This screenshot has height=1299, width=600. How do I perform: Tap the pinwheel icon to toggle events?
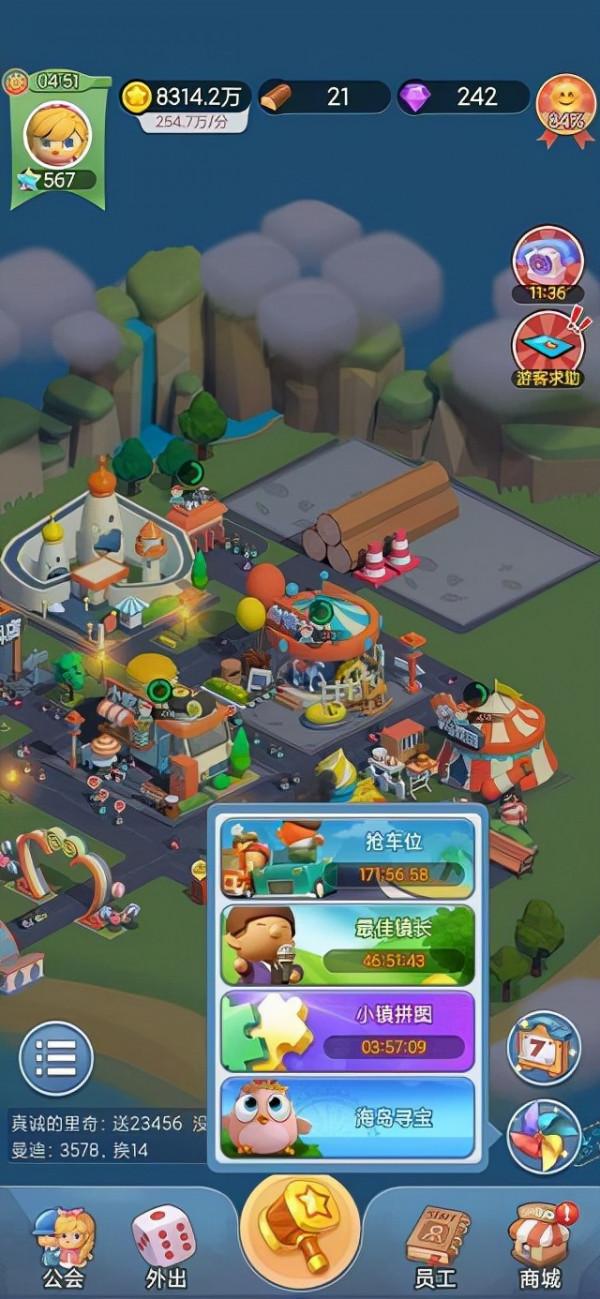[x=543, y=1136]
